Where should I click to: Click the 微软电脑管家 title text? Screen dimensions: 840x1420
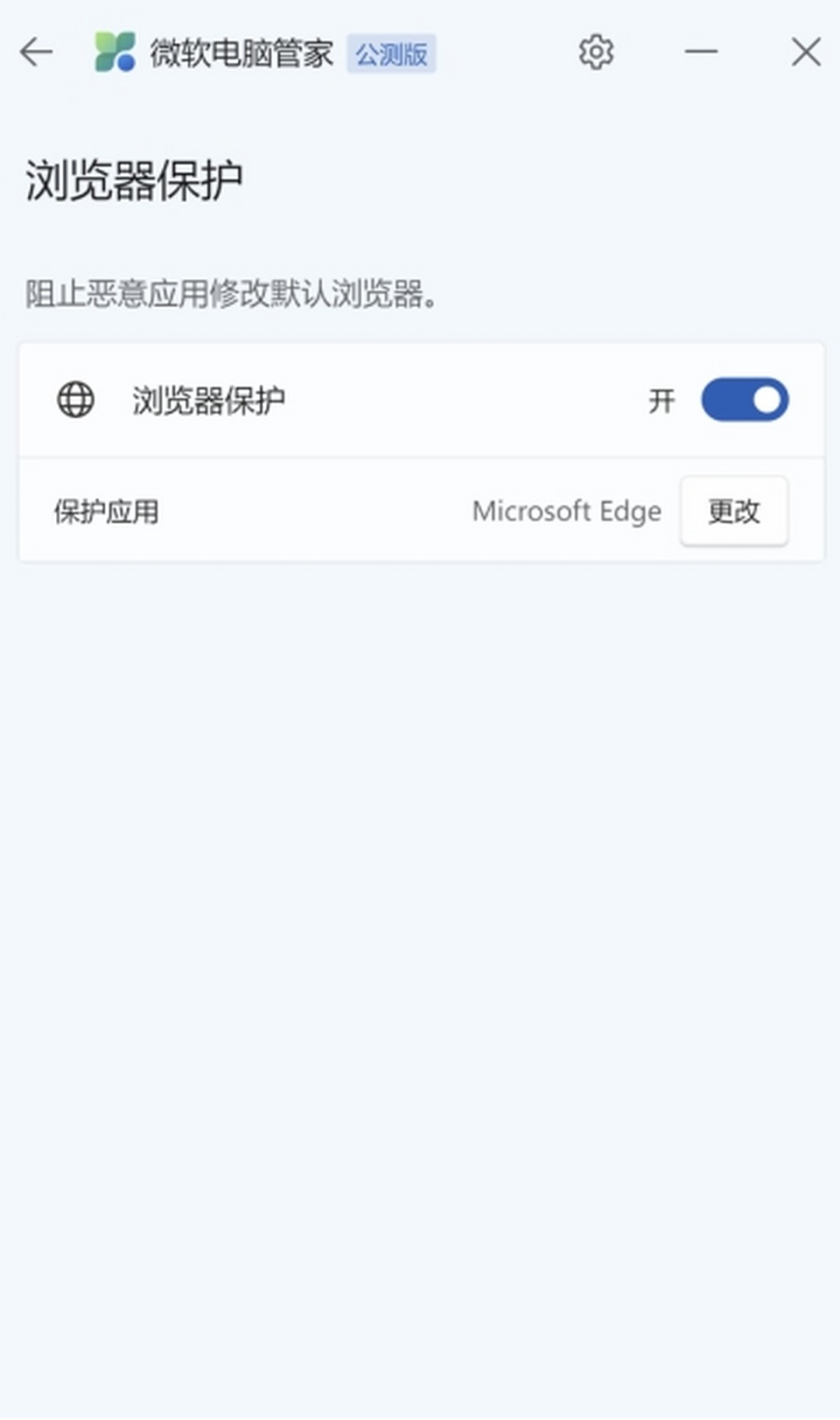pyautogui.click(x=243, y=52)
